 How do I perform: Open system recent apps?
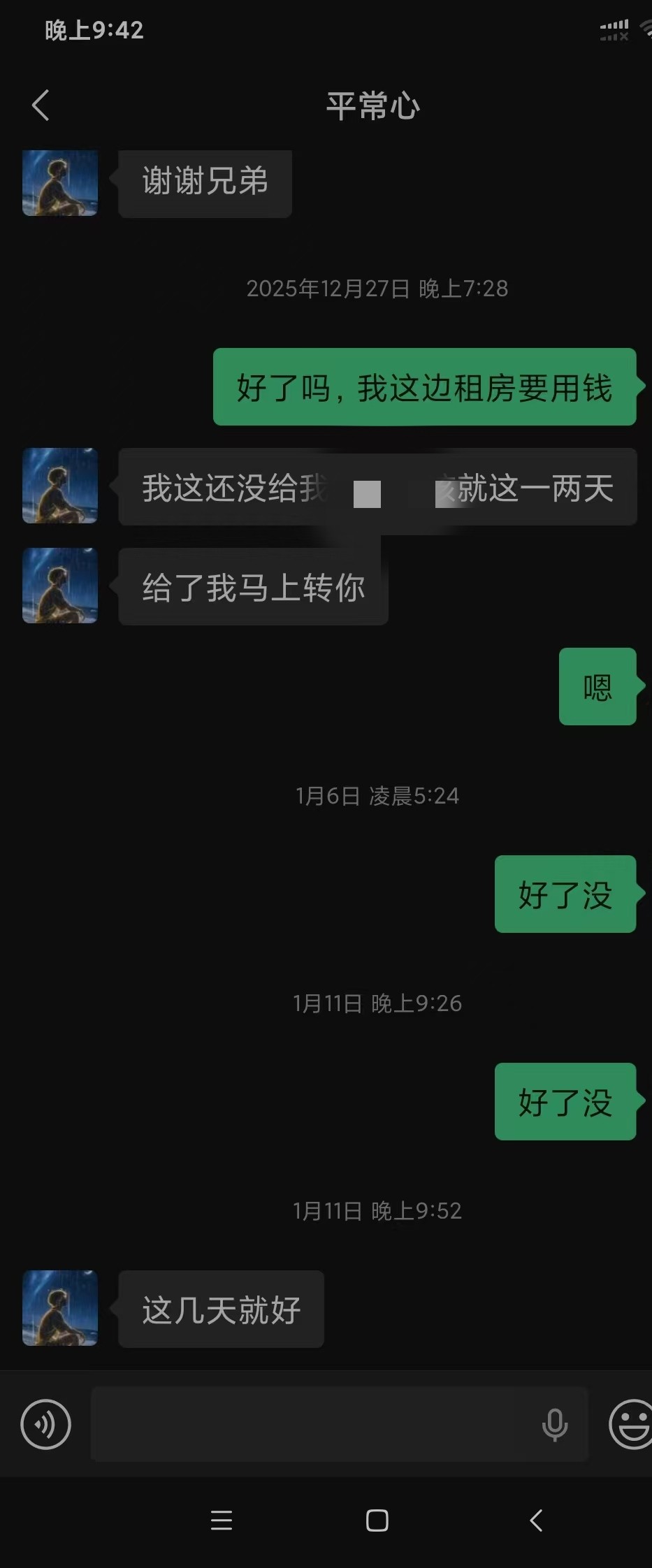[x=222, y=1520]
